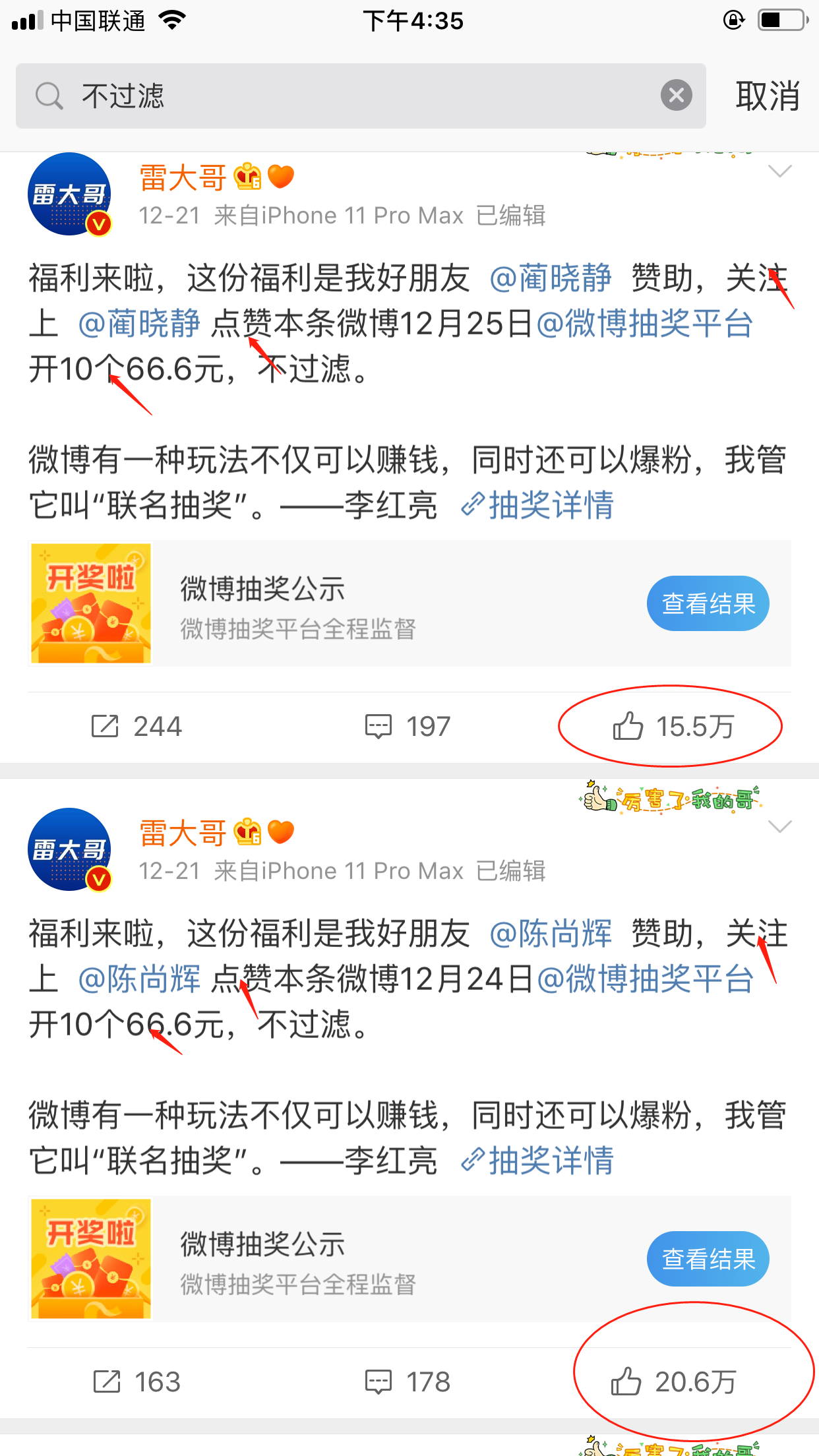819x1456 pixels.
Task: Repost the post with 163 reposts
Action: (136, 1381)
